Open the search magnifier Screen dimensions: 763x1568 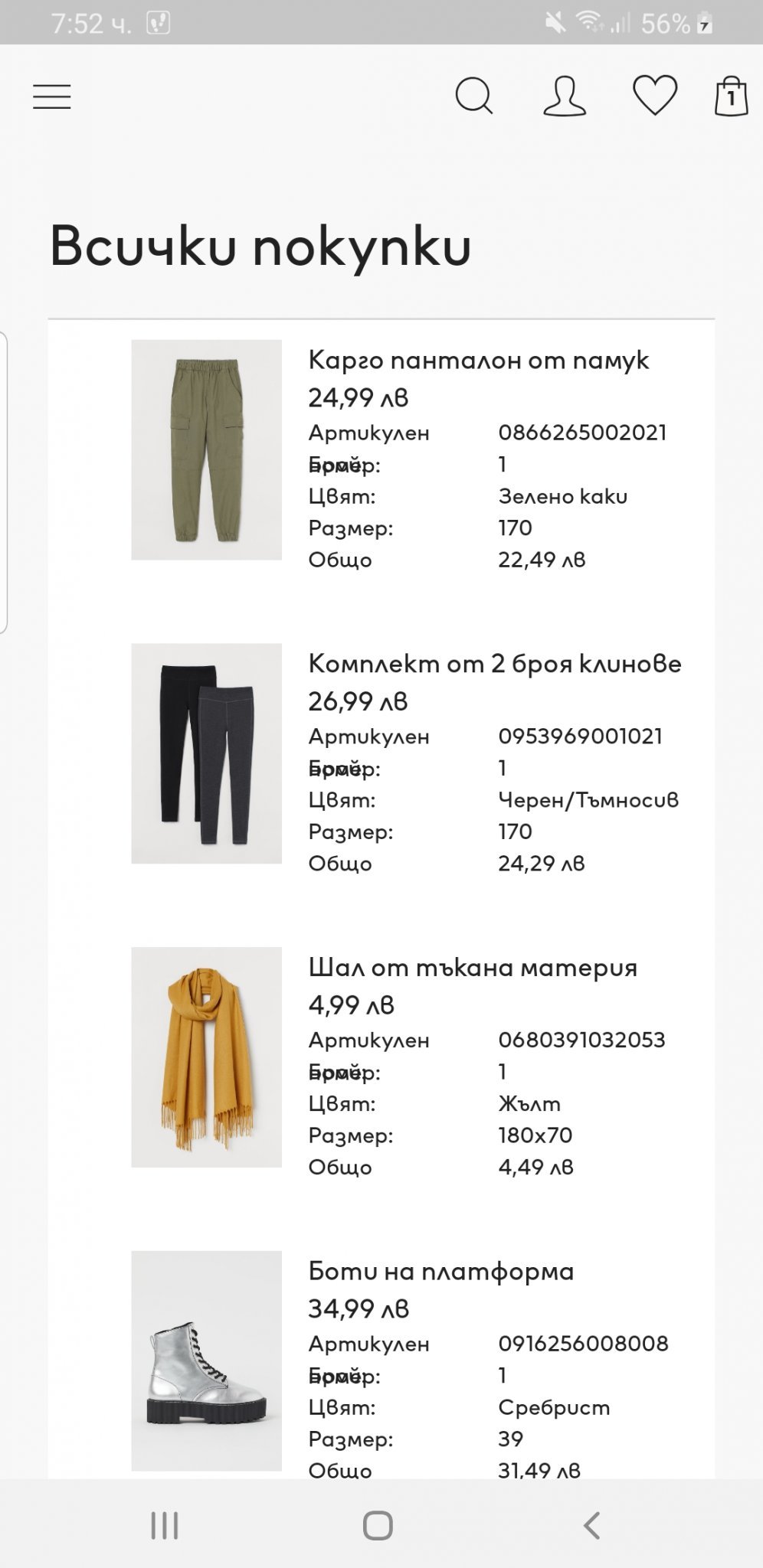coord(474,97)
